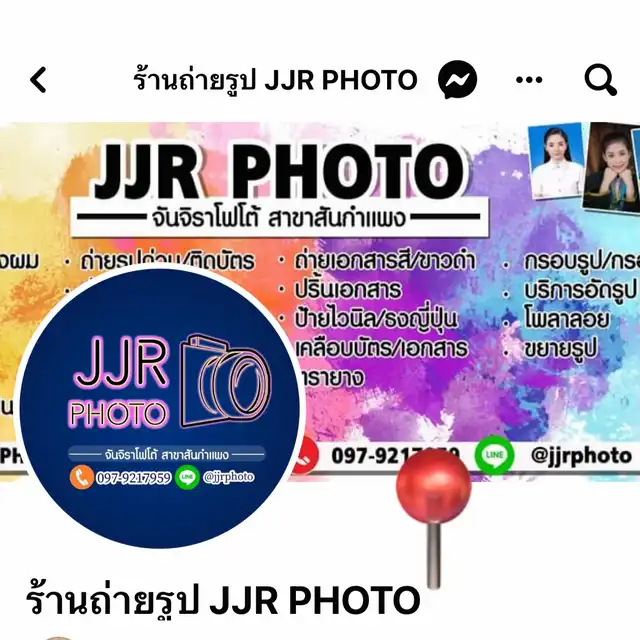Screen dimensions: 640x640
Task: Open Messenger chat with JJR PHOTO
Action: tap(457, 80)
